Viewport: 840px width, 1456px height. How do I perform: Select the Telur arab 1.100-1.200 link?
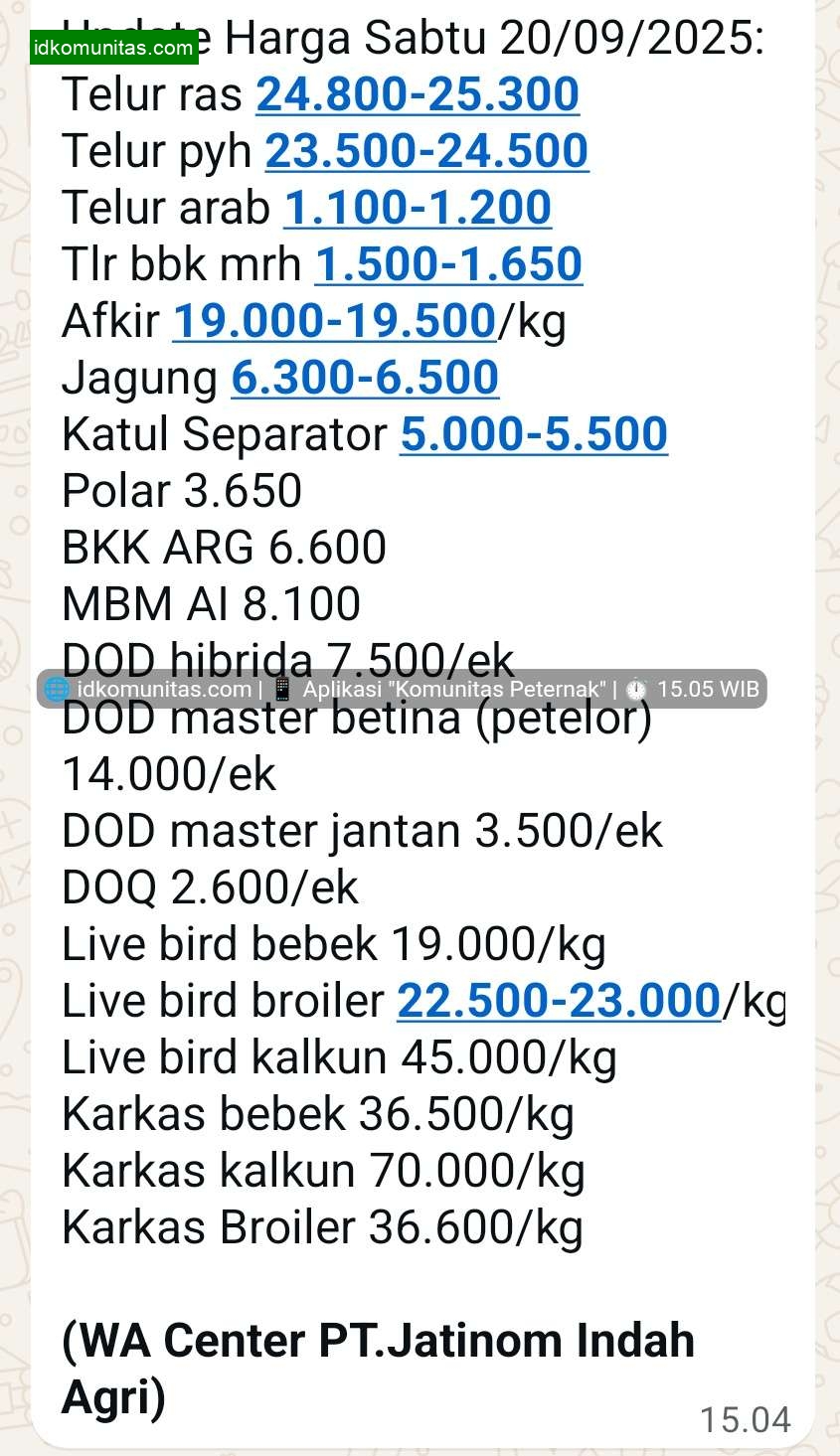click(x=418, y=209)
